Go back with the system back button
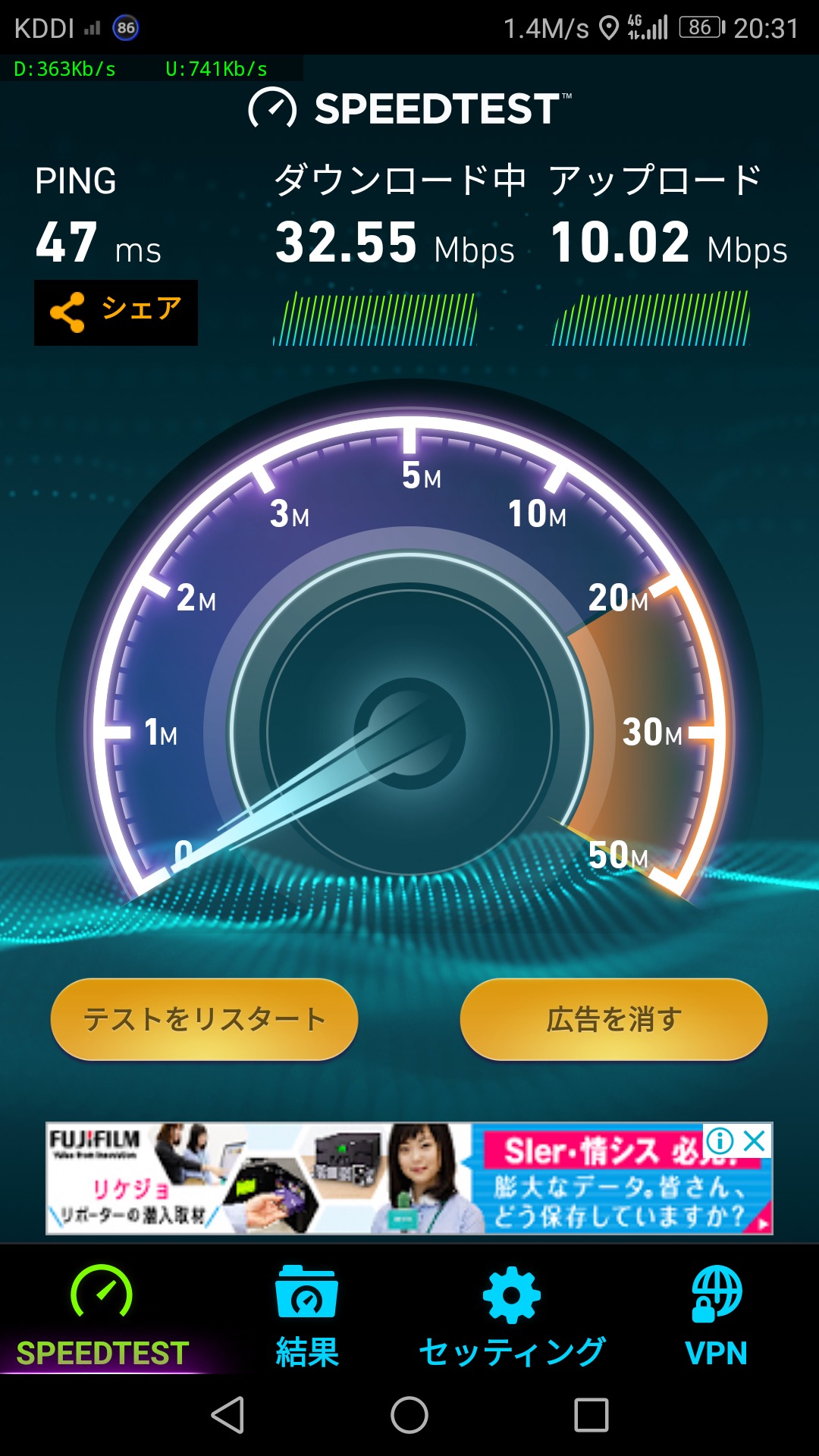Screen dimensions: 819x1456 [227, 1415]
